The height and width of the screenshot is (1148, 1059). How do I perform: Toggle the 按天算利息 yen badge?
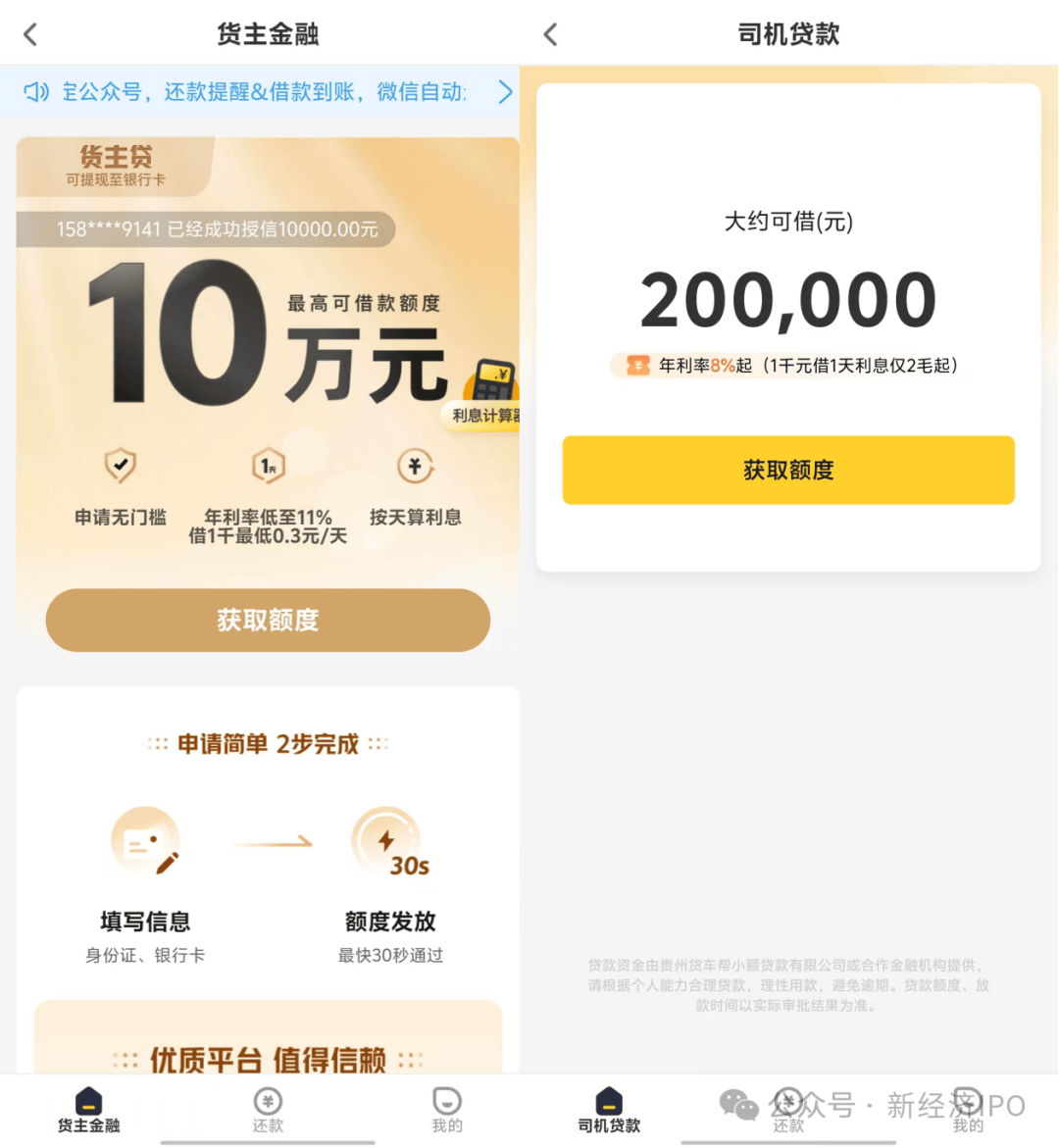coord(415,467)
